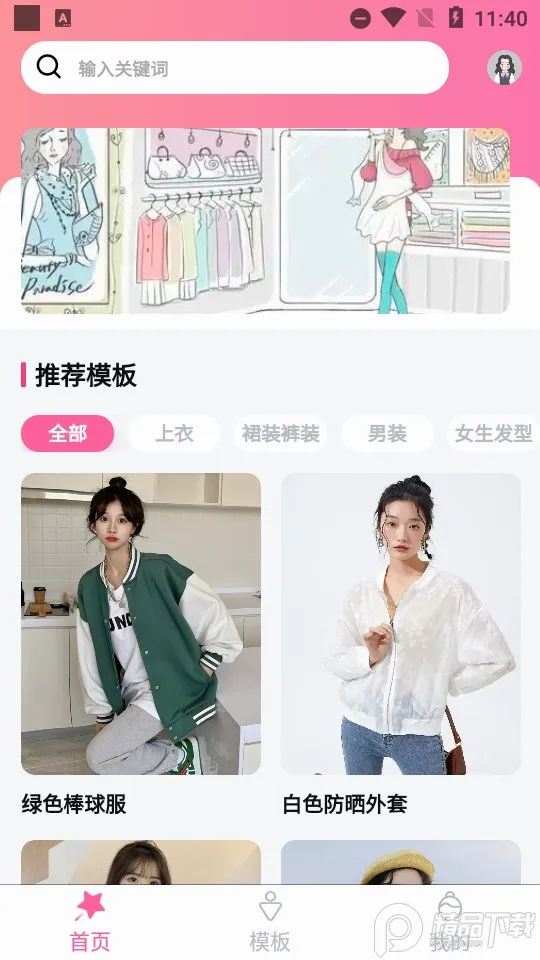540x960 pixels.
Task: Switch to the 首页 tab
Action: click(x=90, y=923)
